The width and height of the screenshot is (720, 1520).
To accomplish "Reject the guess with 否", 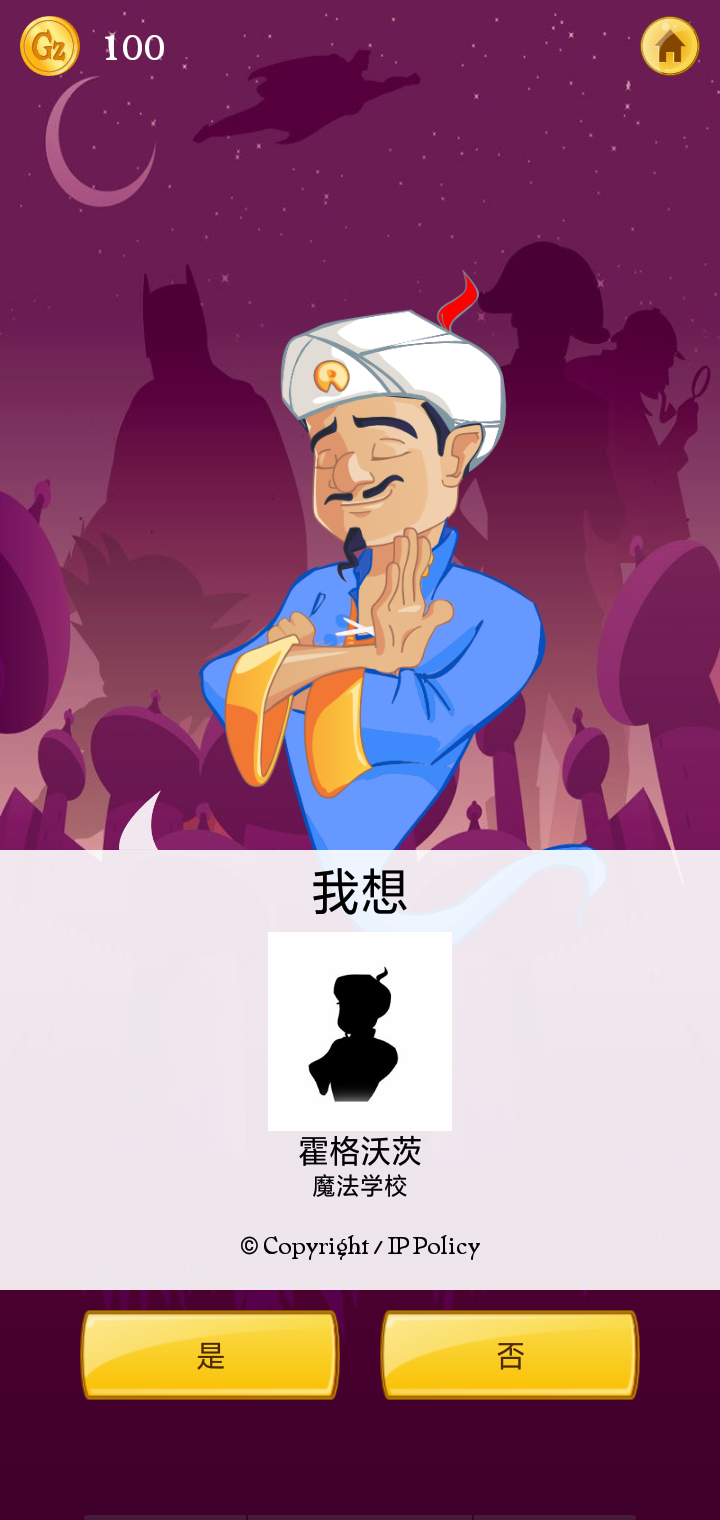I will click(510, 1355).
